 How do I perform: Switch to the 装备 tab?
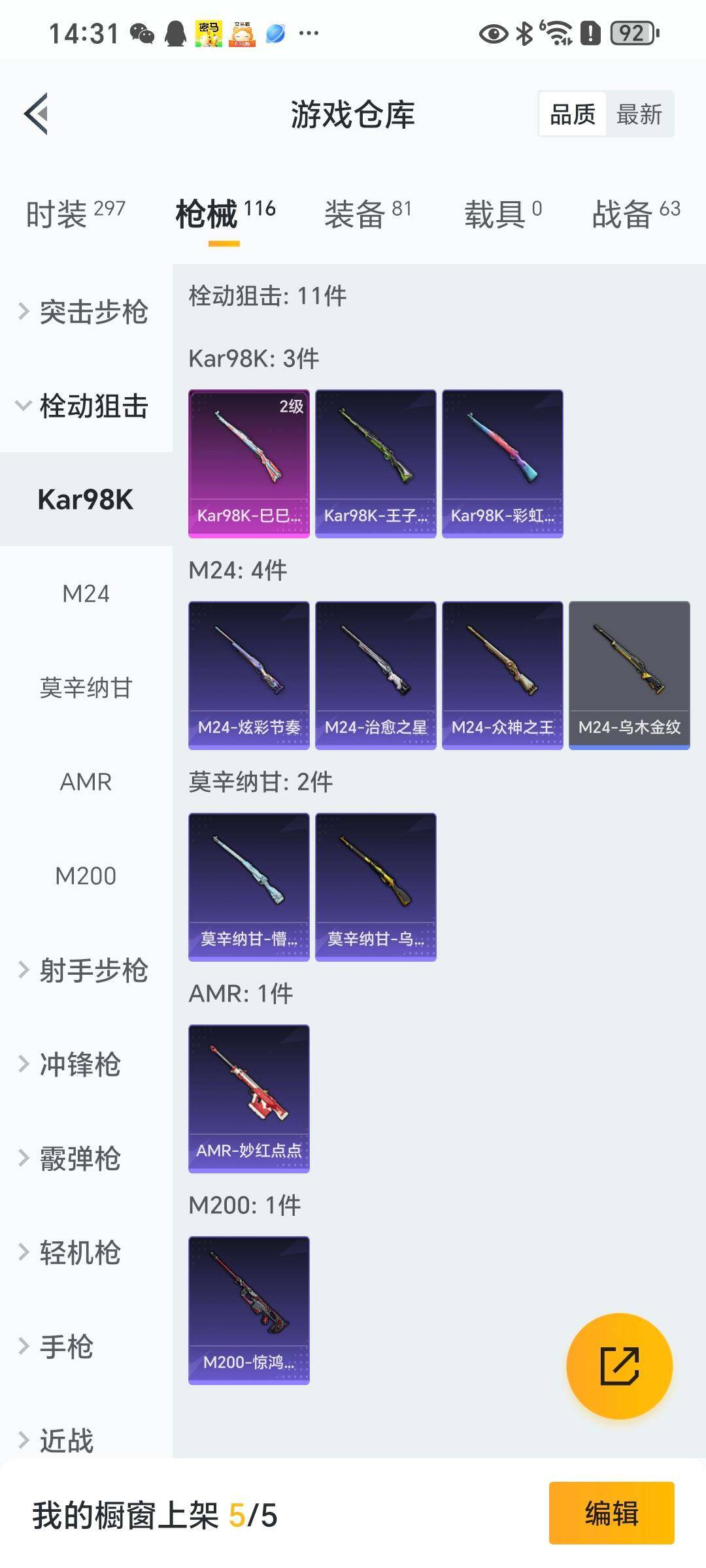coord(367,214)
